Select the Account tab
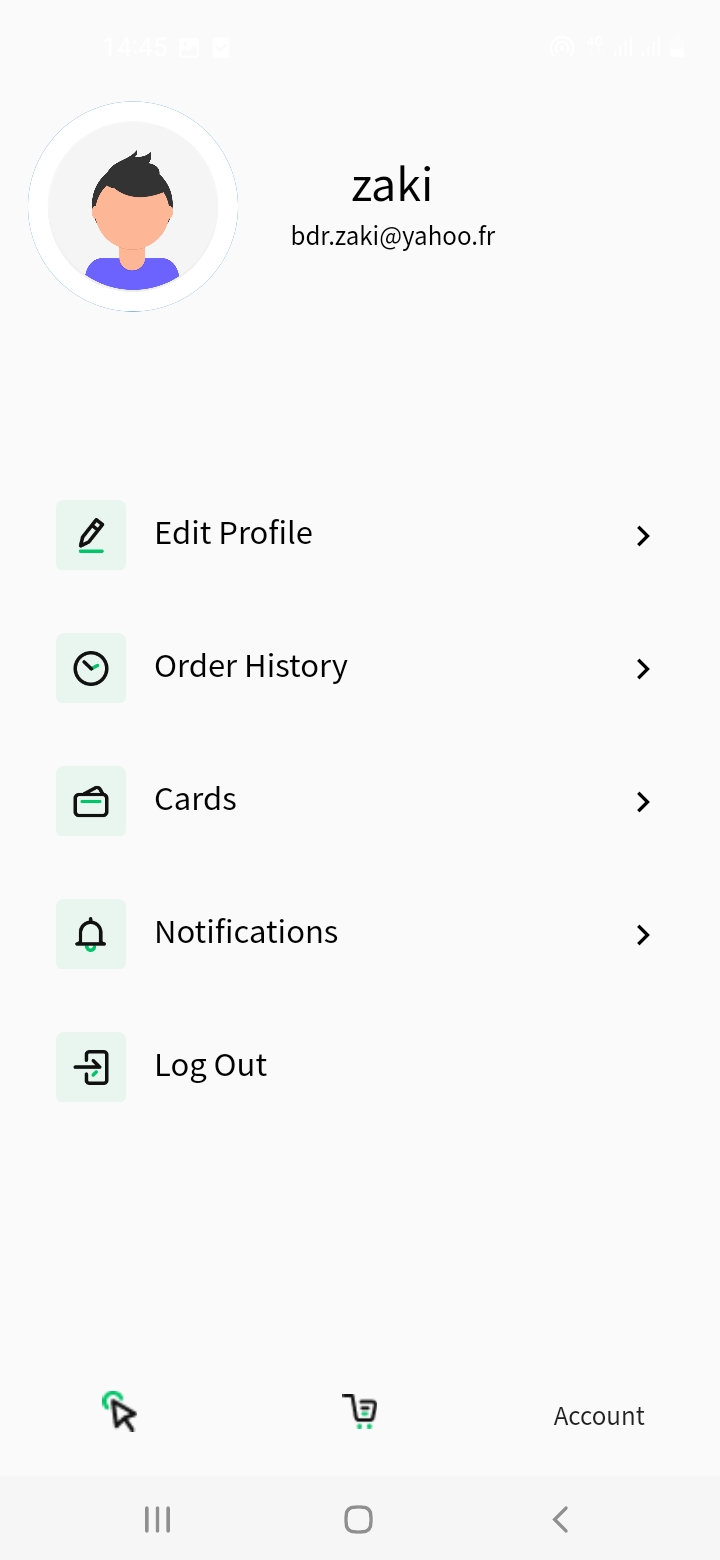This screenshot has width=720, height=1560. (x=599, y=1416)
